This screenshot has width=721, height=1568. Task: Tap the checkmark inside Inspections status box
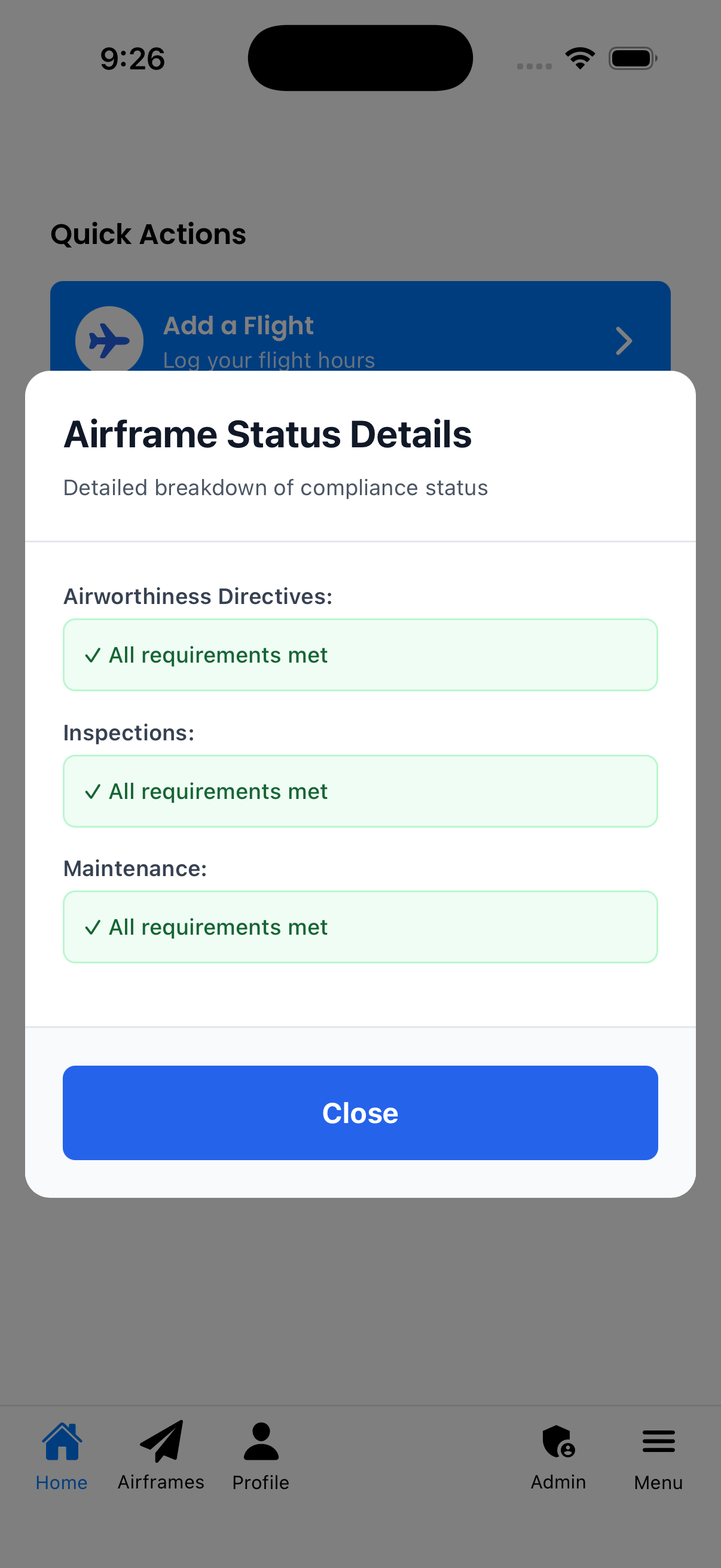tap(93, 791)
